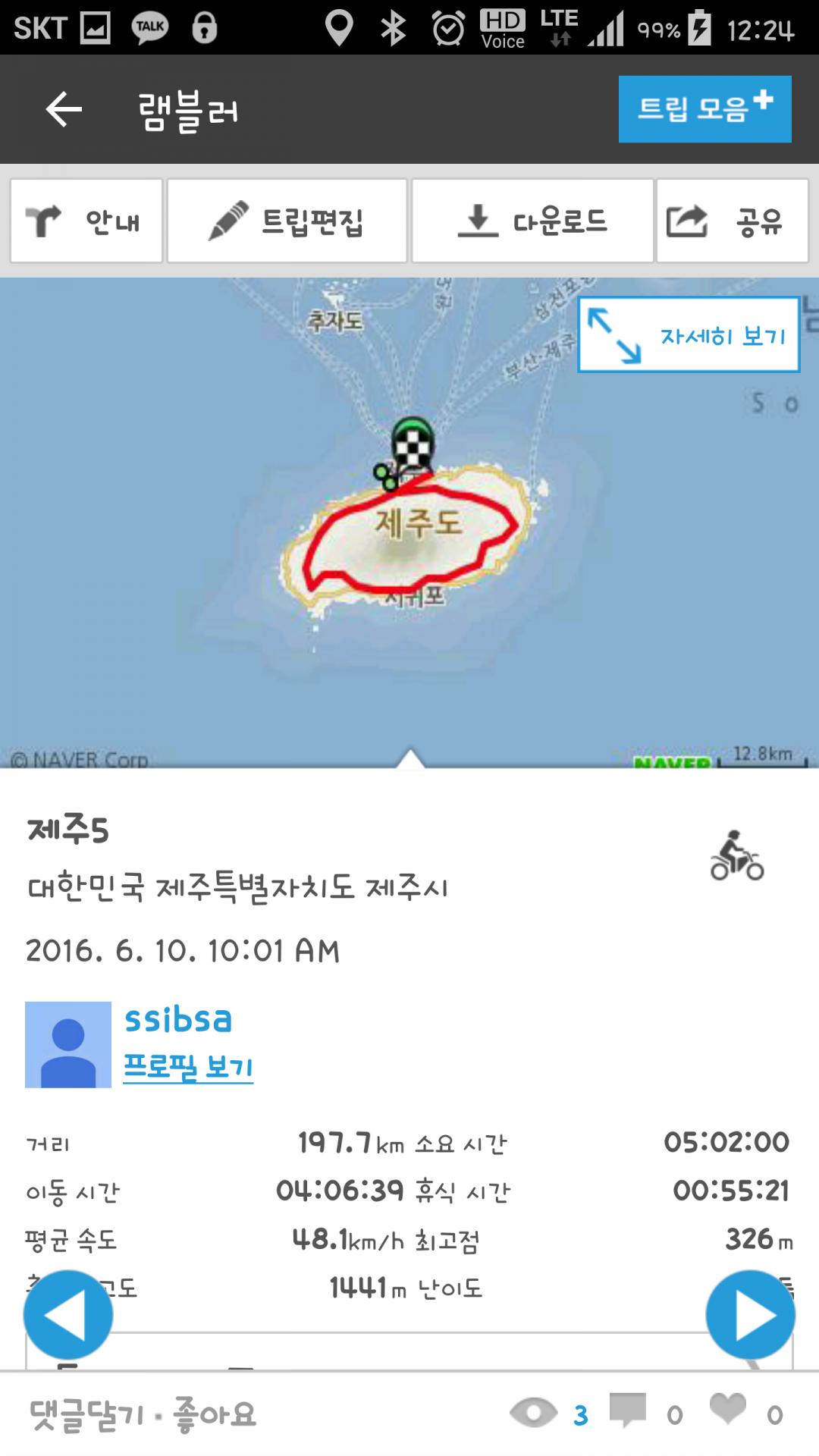Open ssibsa's profile via 프로필 보기
The height and width of the screenshot is (1456, 819).
(188, 1067)
